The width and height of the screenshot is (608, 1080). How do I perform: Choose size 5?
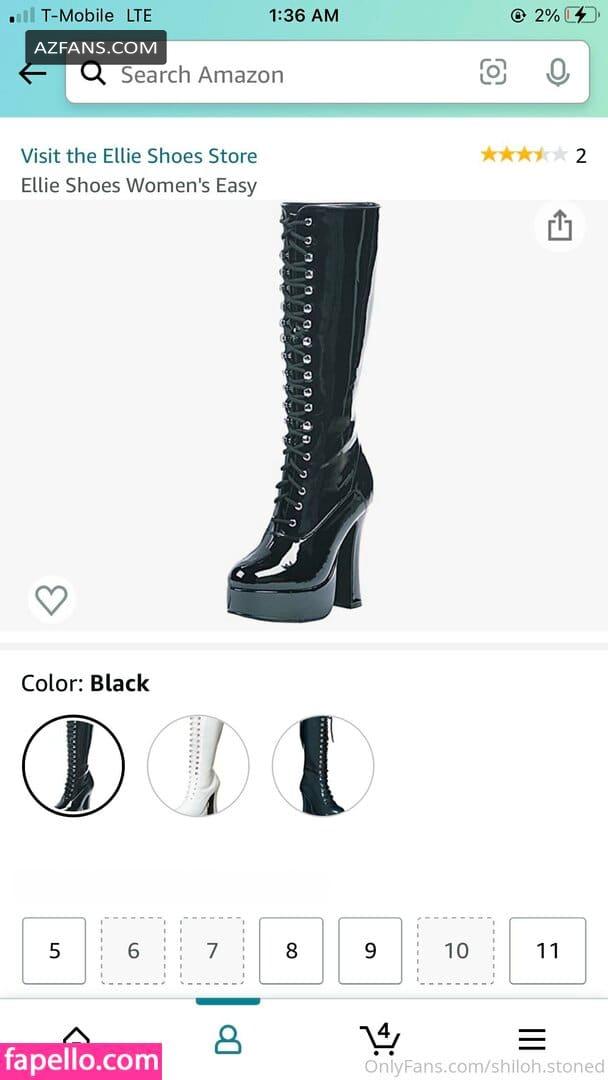[x=54, y=951]
